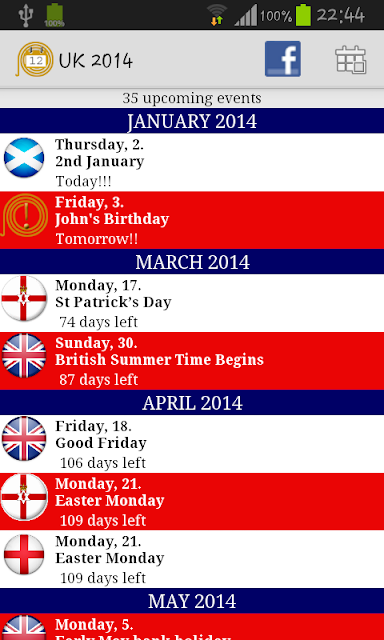The width and height of the screenshot is (384, 640).
Task: Open Easter Monday with England flag
Action: coord(192,559)
